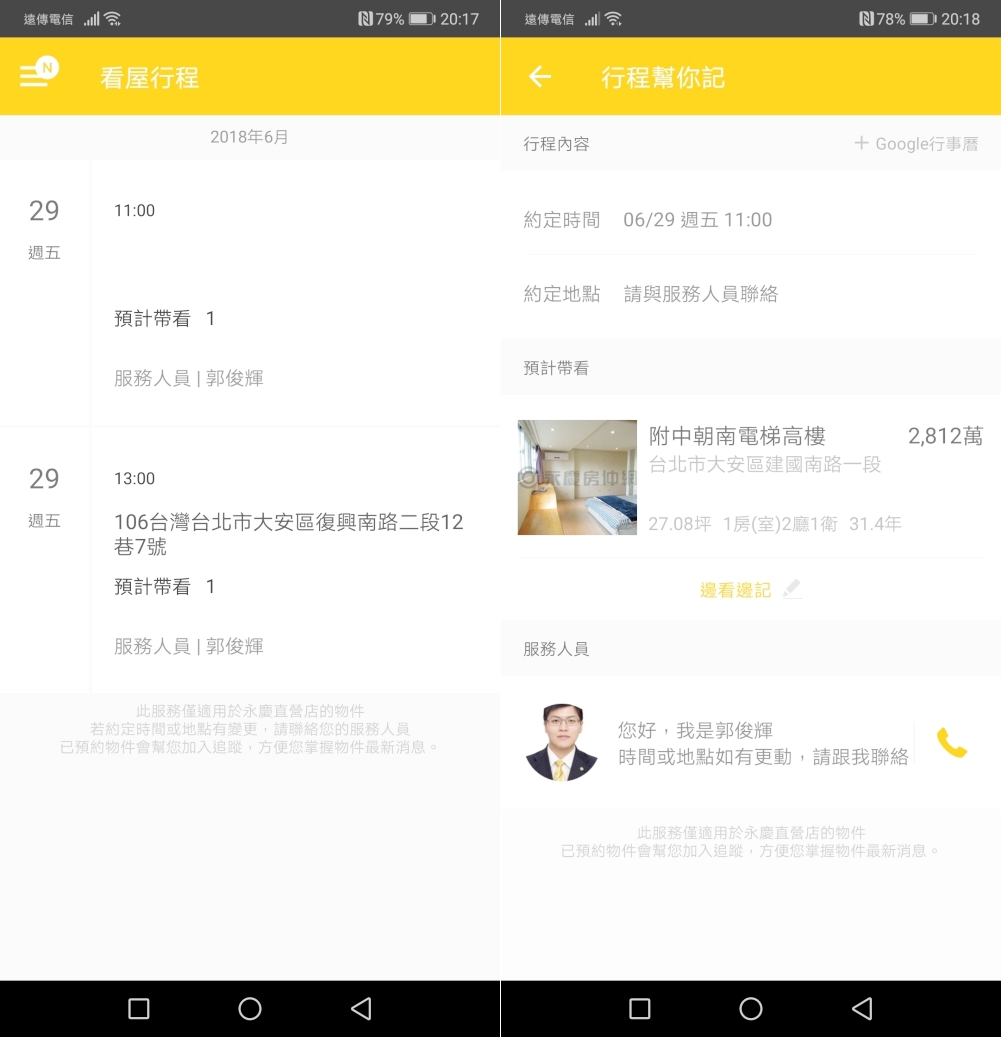Go back from 行程幫你記

coord(540,77)
